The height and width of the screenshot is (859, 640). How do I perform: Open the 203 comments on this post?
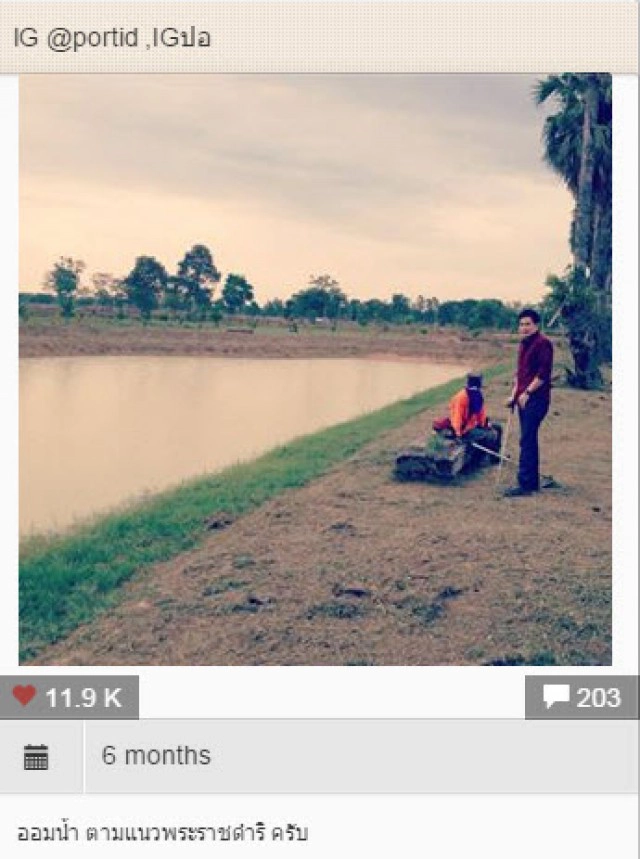pyautogui.click(x=581, y=698)
